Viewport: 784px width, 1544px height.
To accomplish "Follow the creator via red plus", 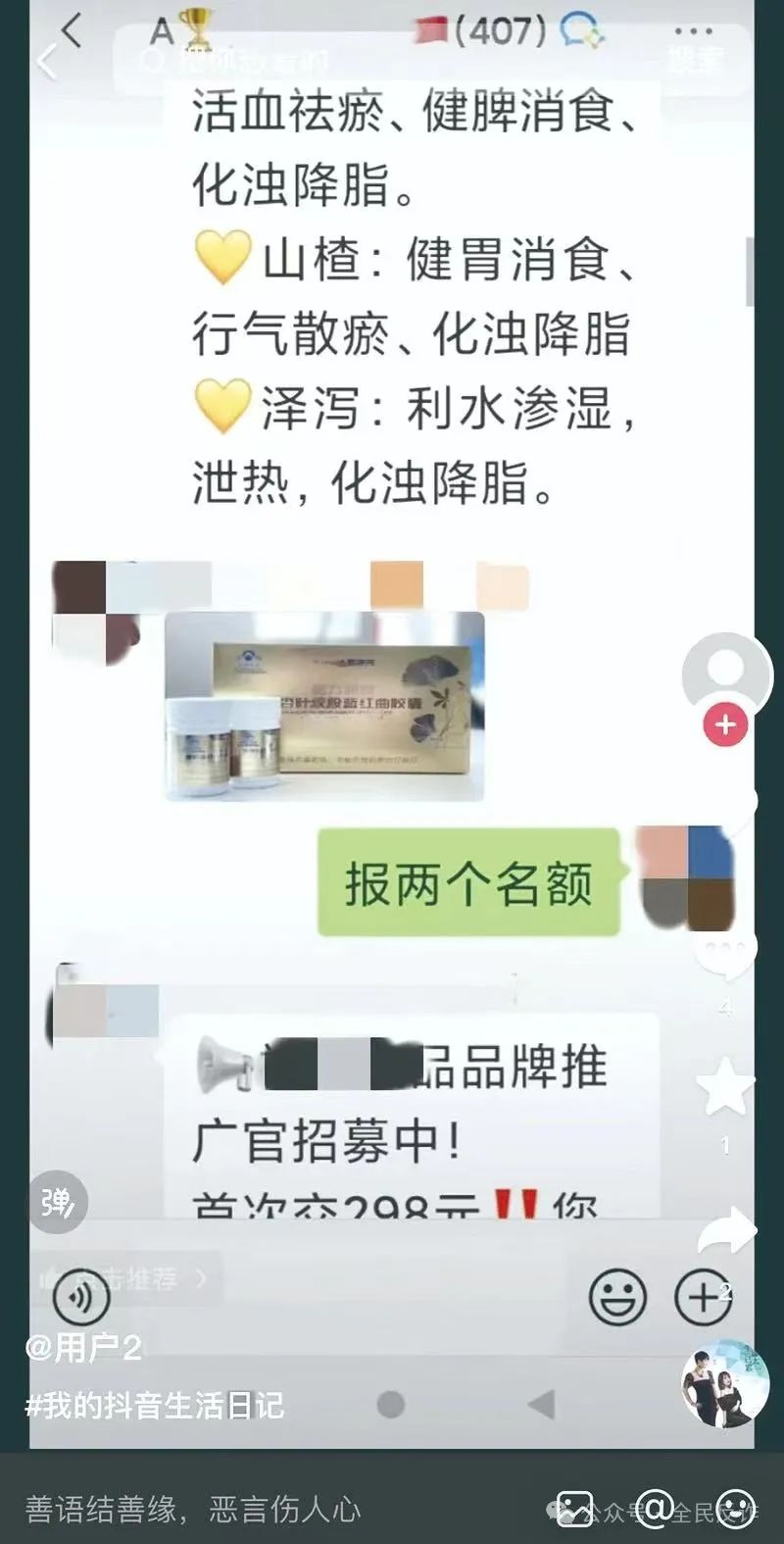I will (x=725, y=725).
